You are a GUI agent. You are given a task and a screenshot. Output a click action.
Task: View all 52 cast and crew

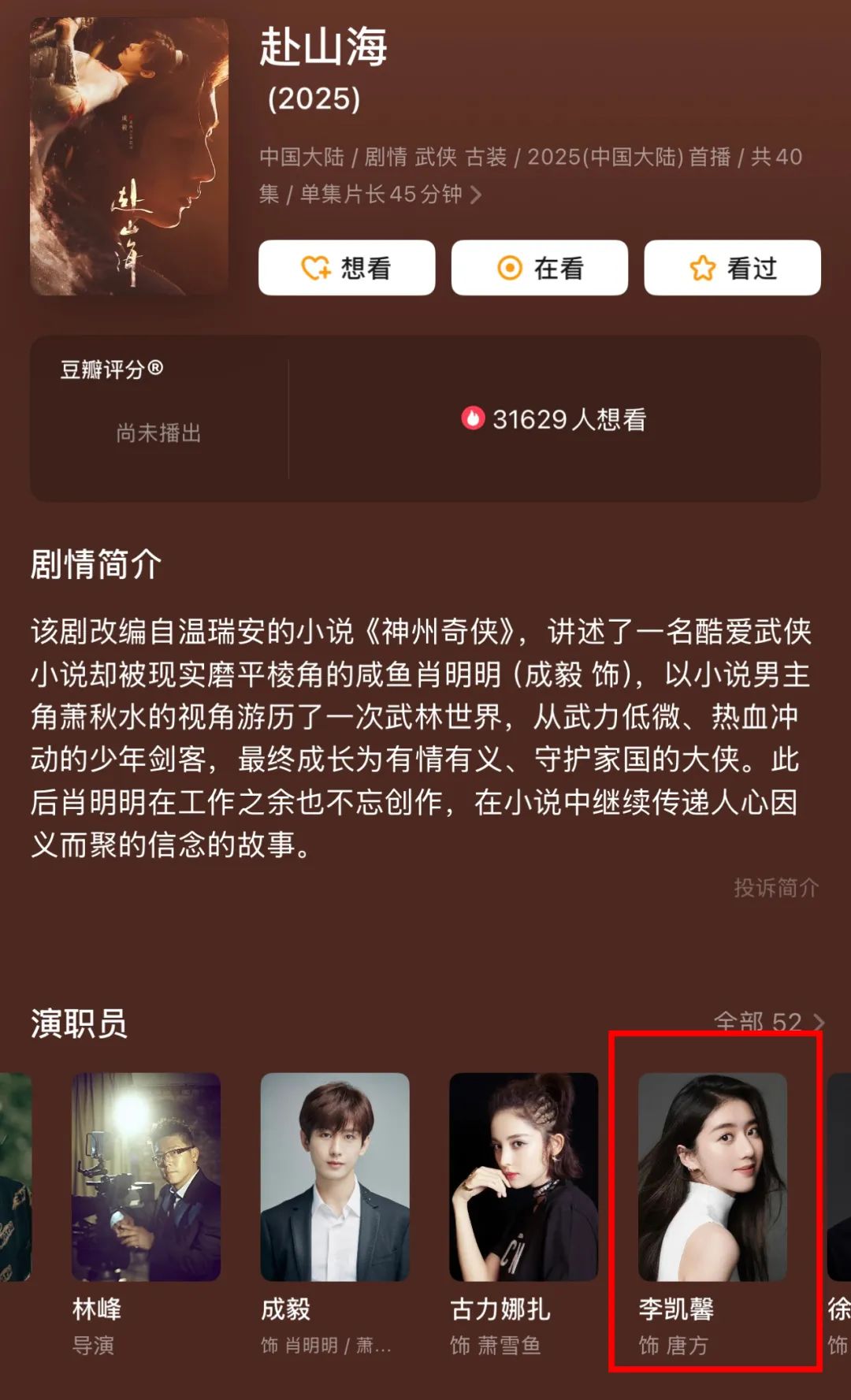(x=768, y=1022)
